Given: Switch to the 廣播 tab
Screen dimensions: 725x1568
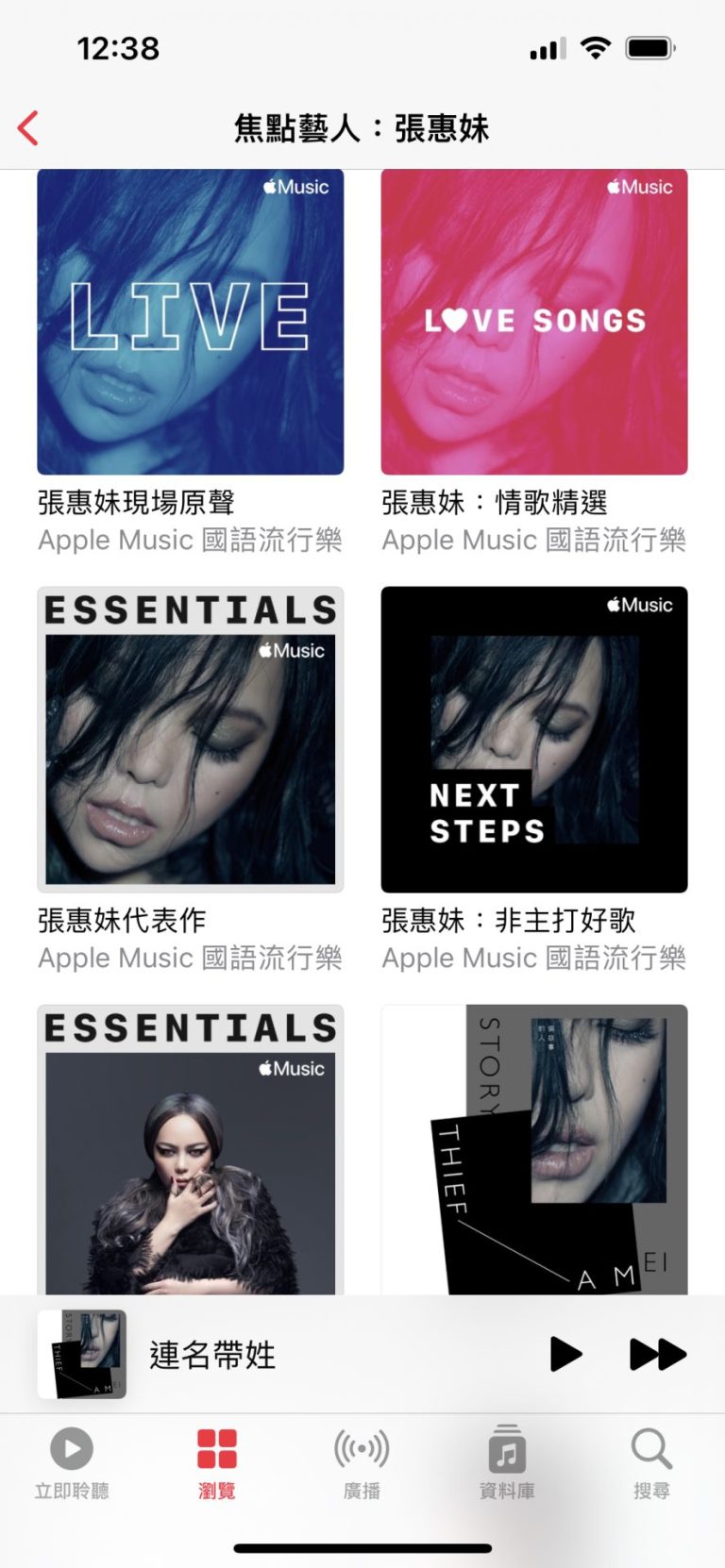Looking at the screenshot, I should click(x=362, y=1463).
